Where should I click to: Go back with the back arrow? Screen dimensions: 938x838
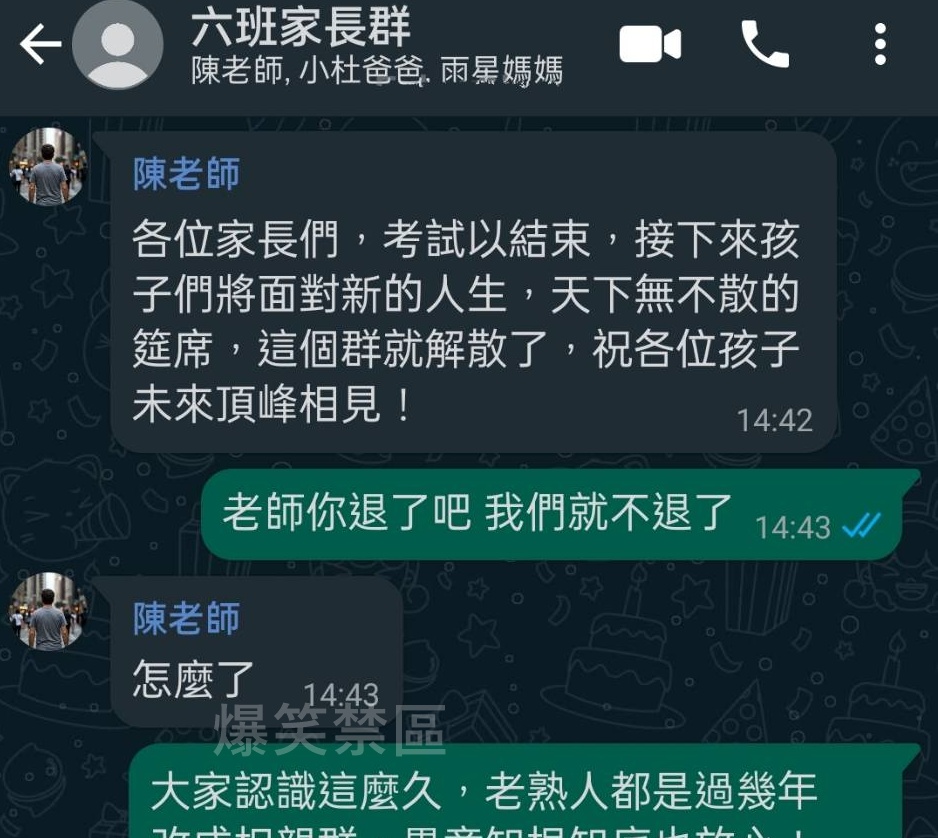click(x=40, y=46)
